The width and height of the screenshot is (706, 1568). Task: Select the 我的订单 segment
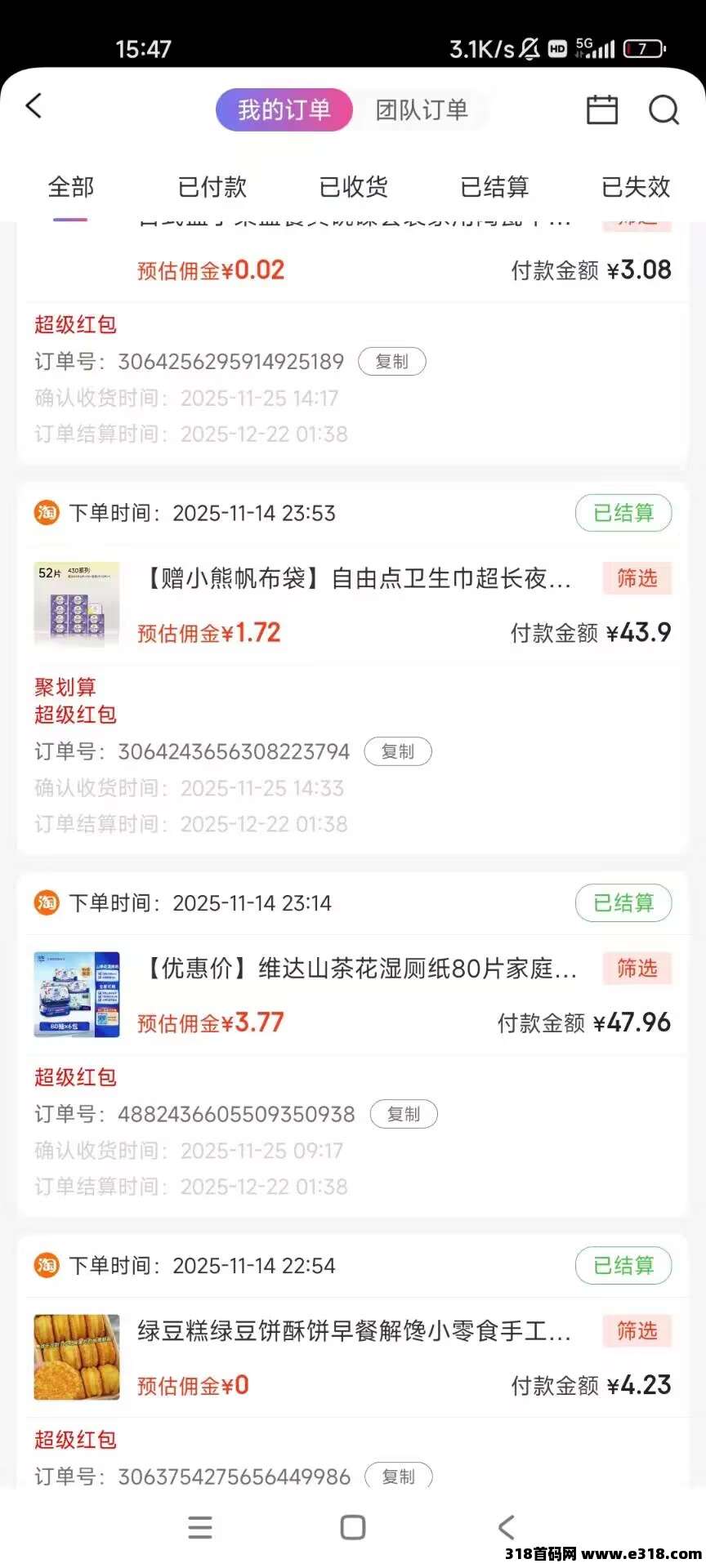[284, 109]
